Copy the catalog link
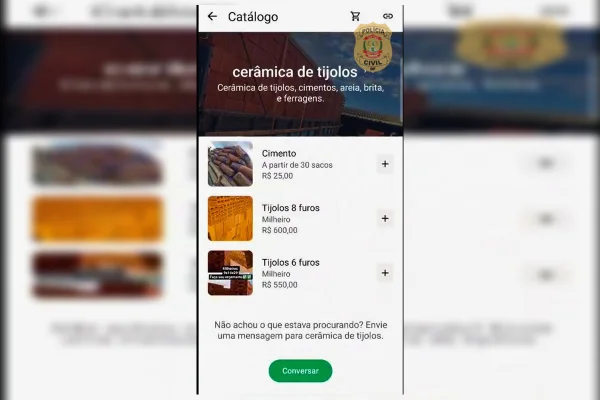 pyautogui.click(x=387, y=17)
